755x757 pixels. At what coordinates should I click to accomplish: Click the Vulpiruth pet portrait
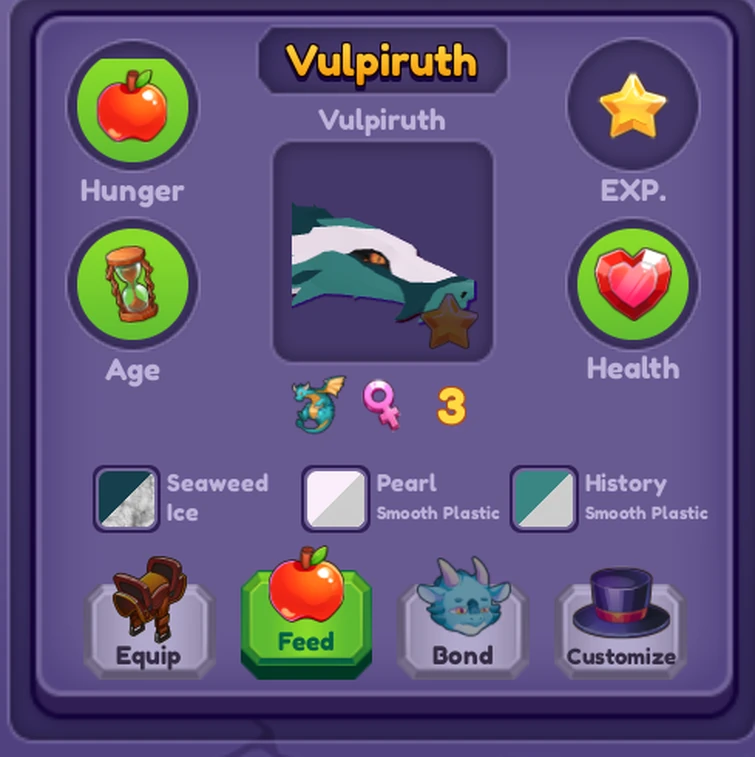[x=383, y=250]
